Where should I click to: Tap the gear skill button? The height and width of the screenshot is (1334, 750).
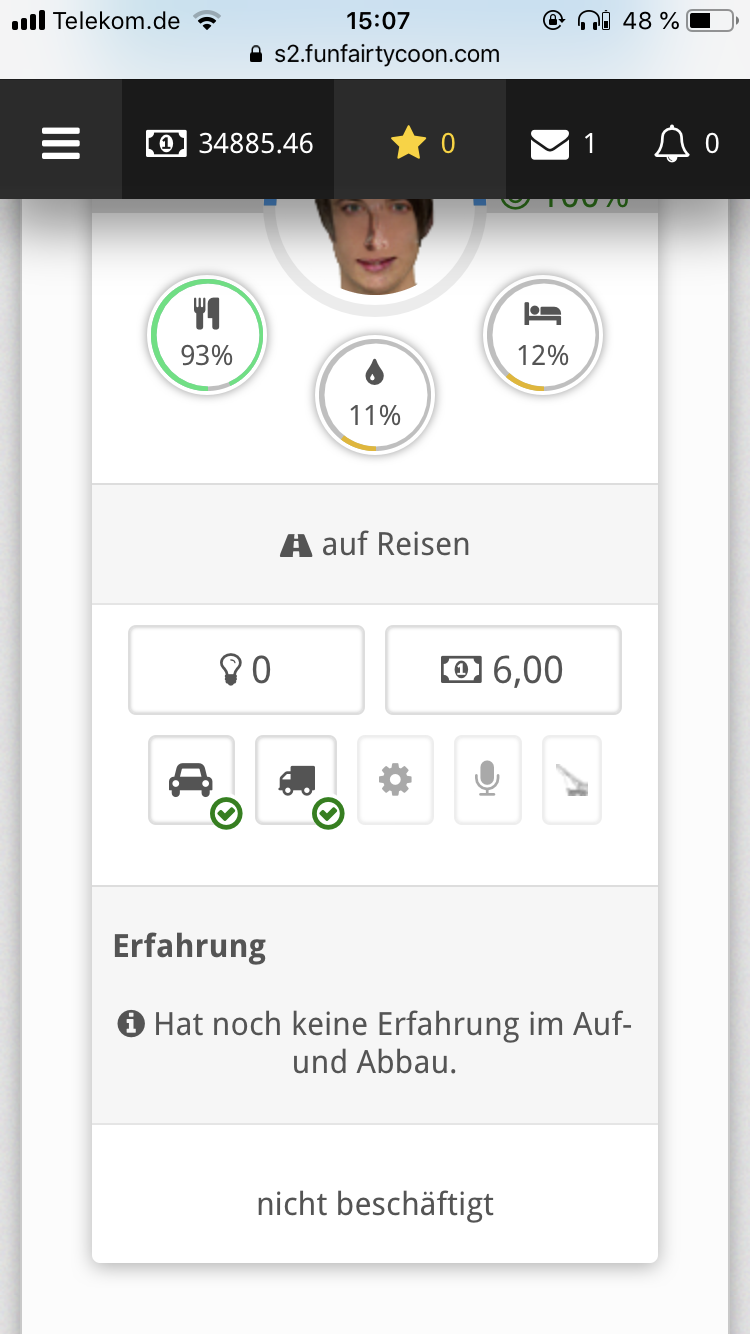395,780
